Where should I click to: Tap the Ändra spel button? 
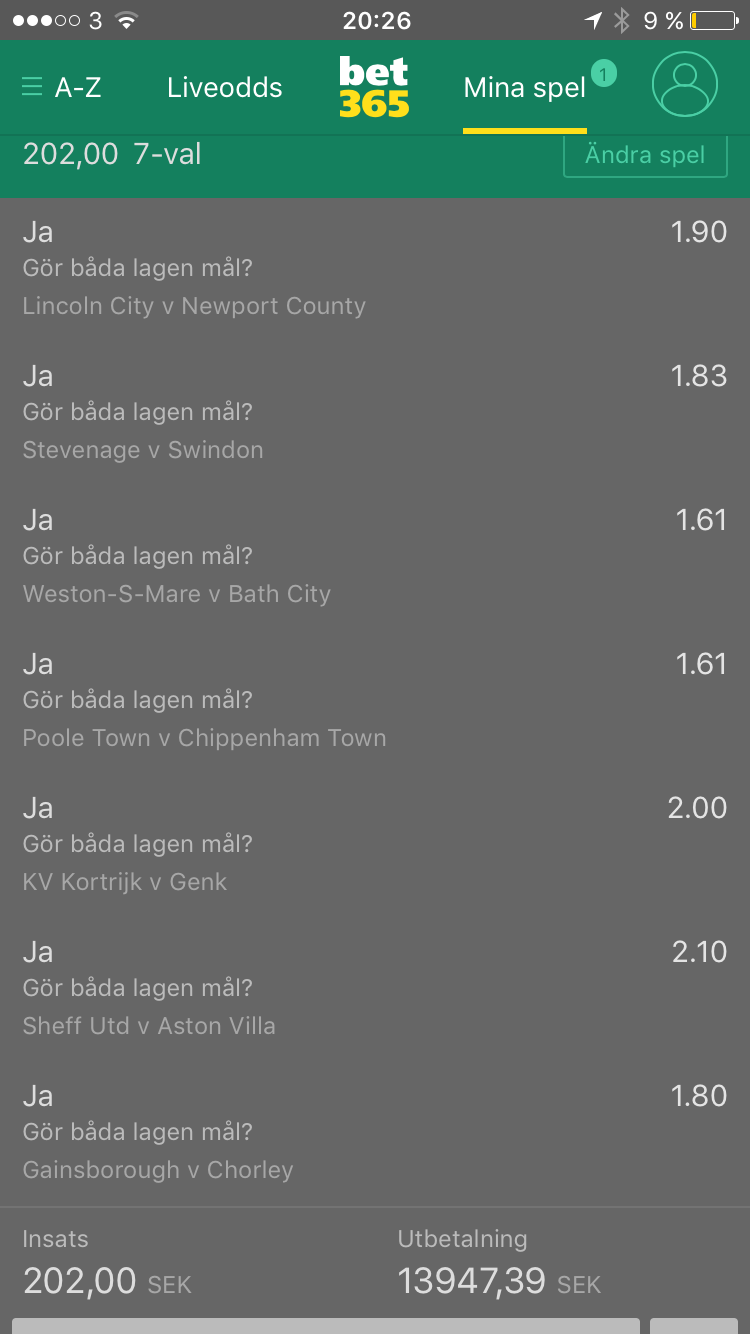click(645, 156)
